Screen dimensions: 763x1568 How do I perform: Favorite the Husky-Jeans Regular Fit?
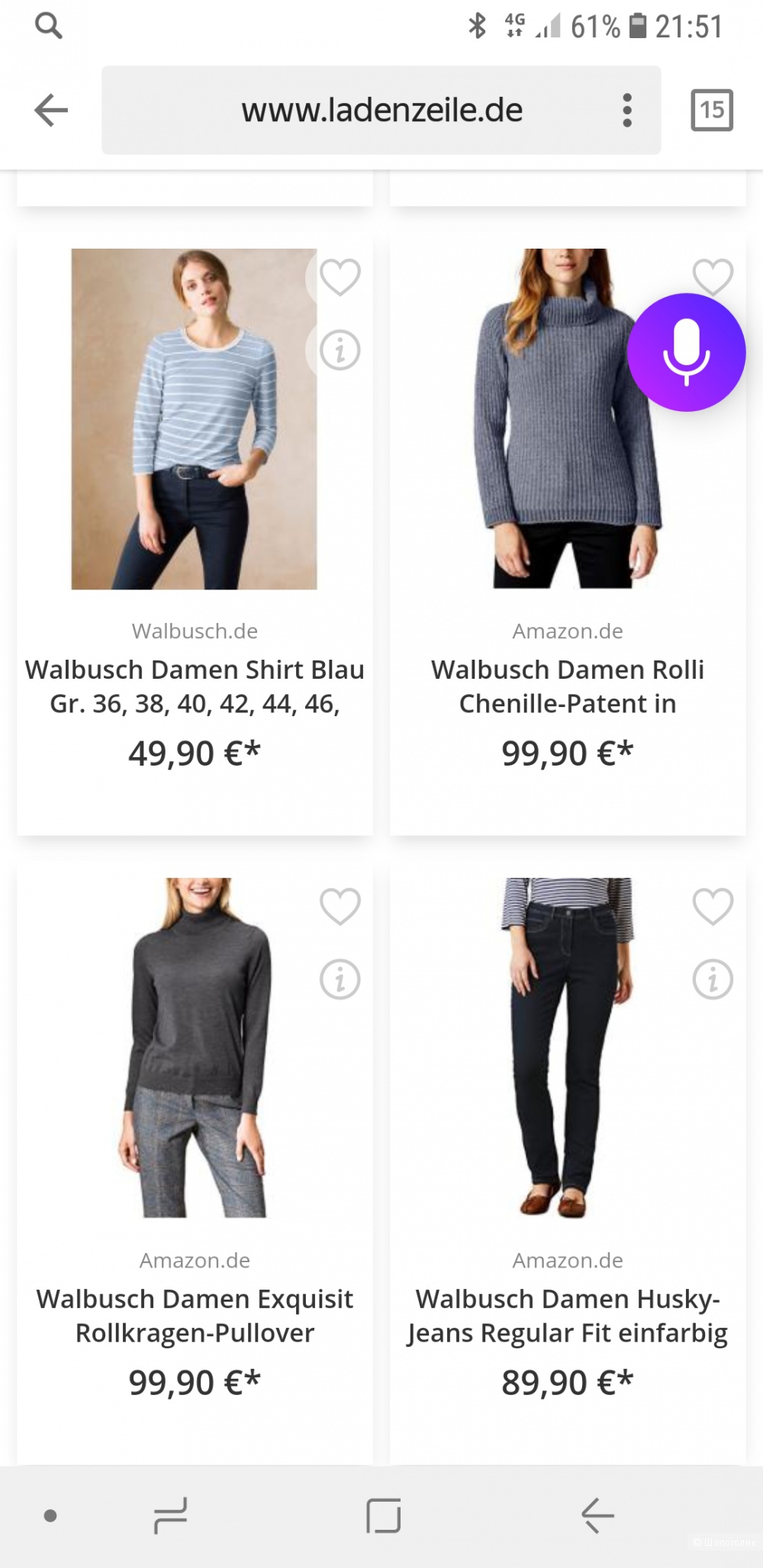click(x=713, y=906)
